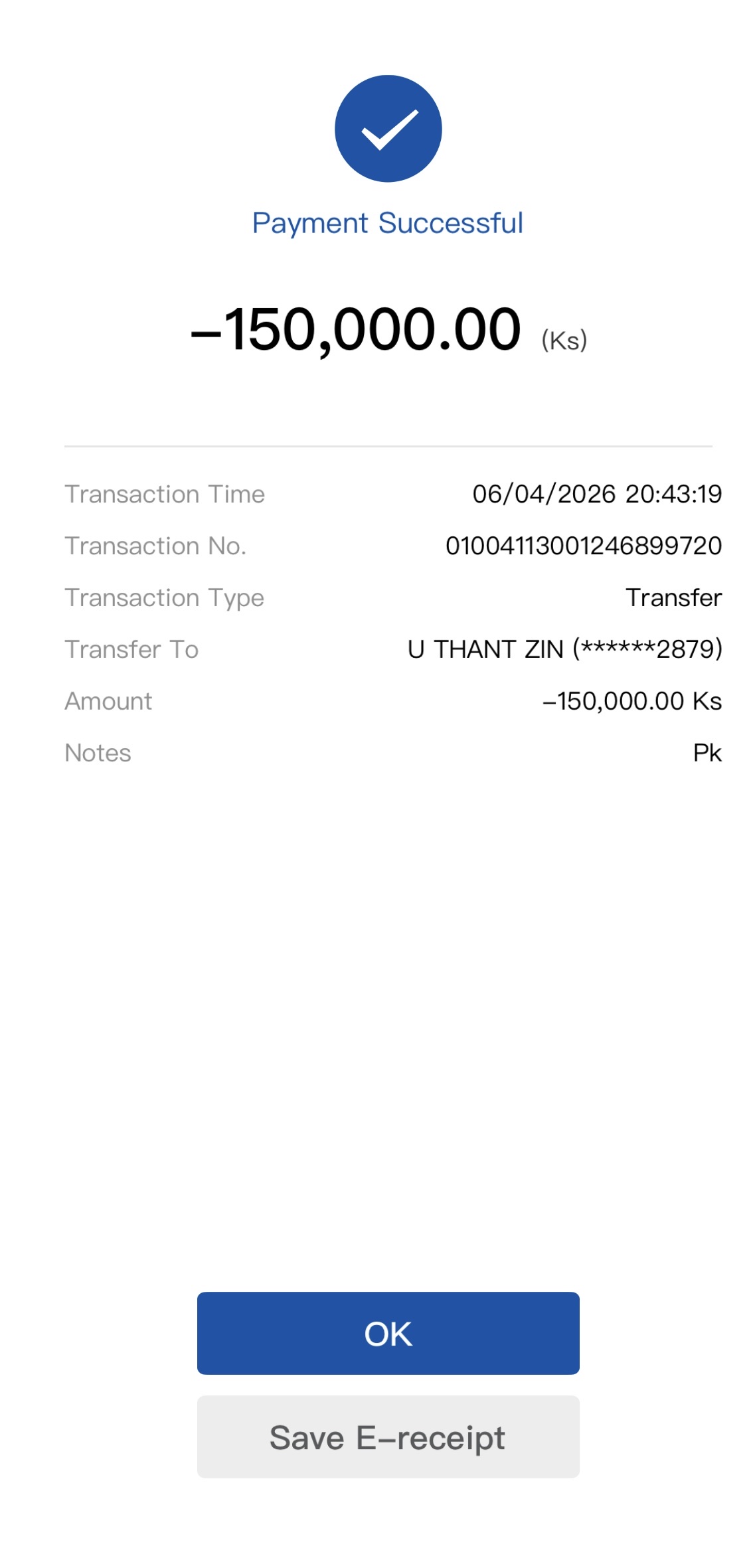Confirm payment with the OK button
This screenshot has width=755, height=1568.
388,1333
